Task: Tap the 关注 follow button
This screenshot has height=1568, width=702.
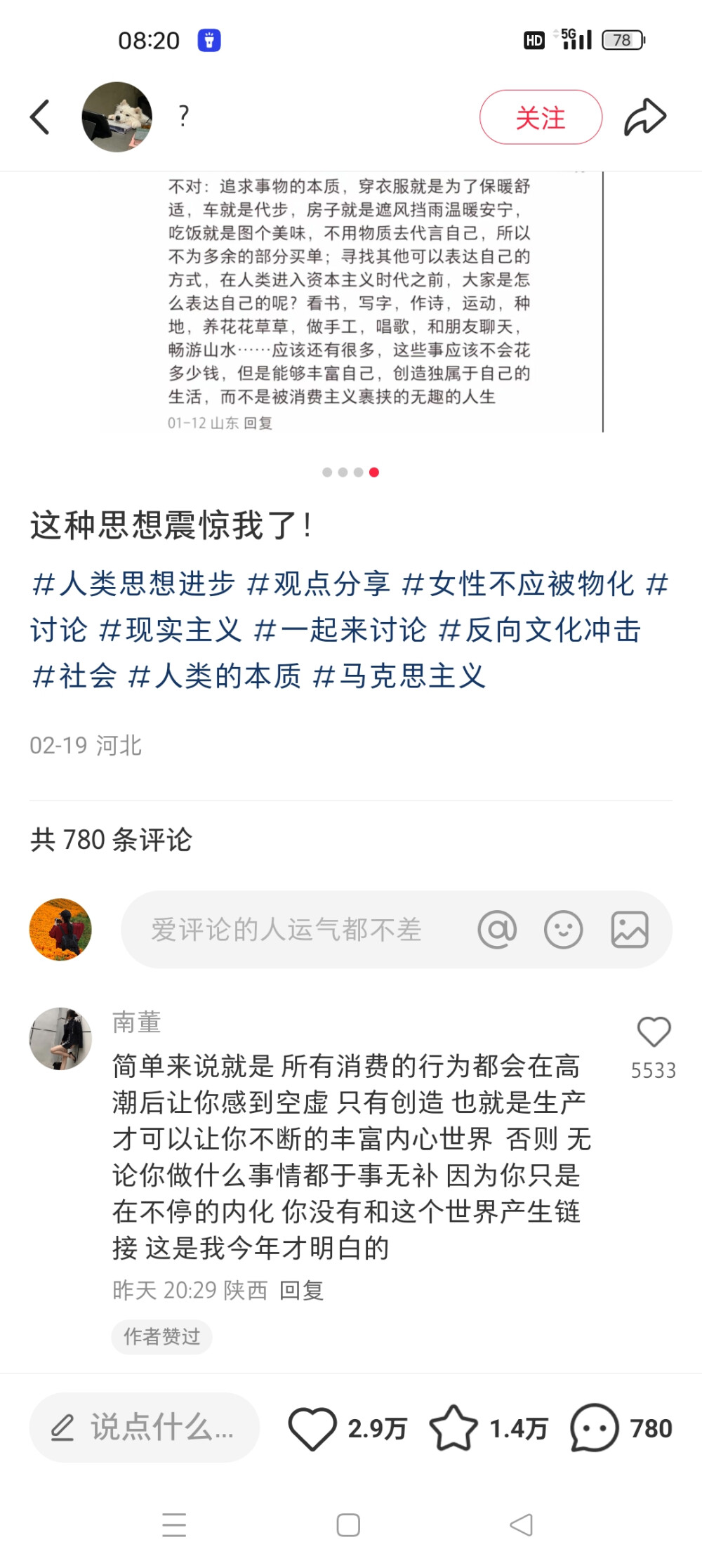Action: pyautogui.click(x=541, y=116)
